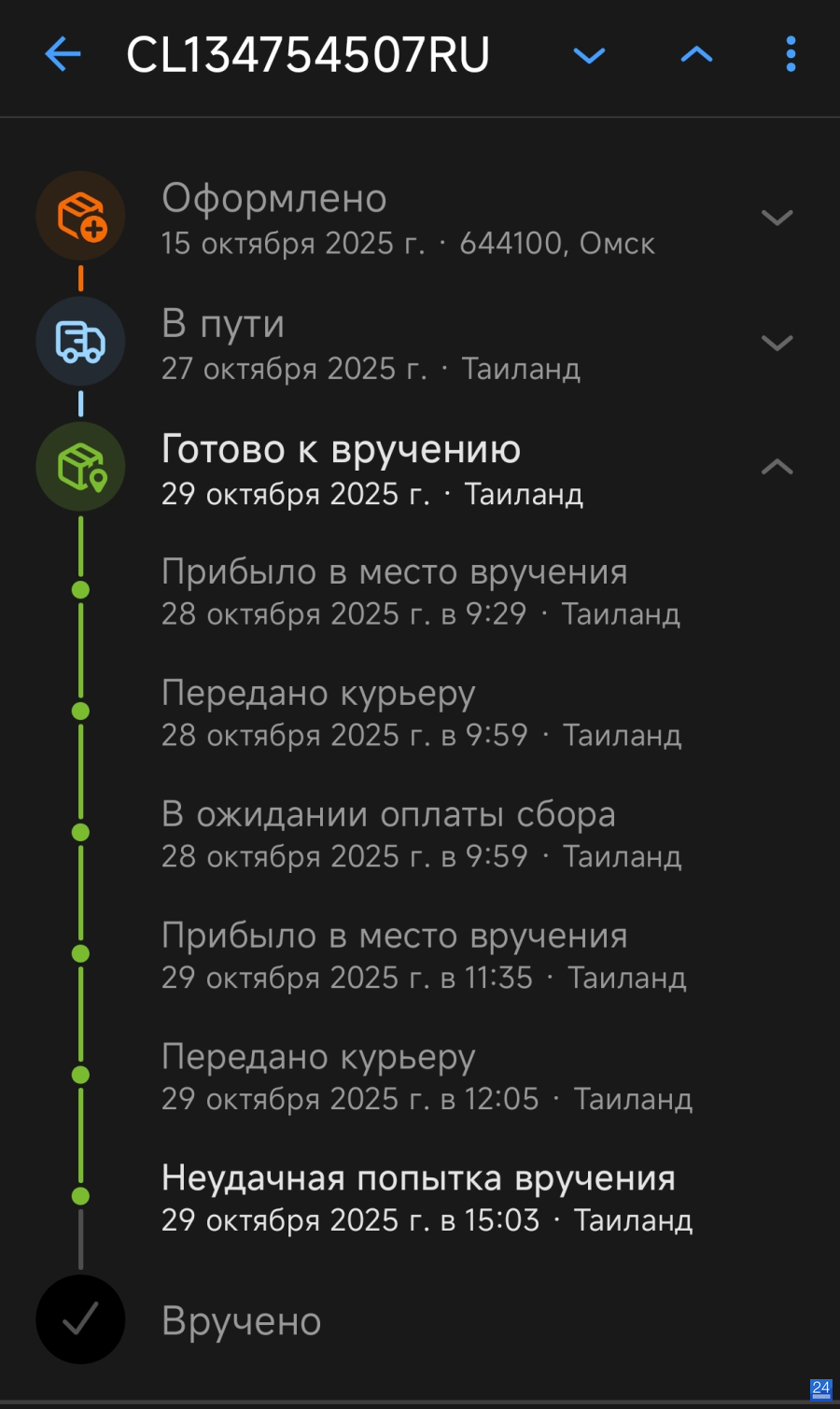This screenshot has height=1409, width=840.
Task: Jump to previous item with up chevron
Action: [x=696, y=55]
